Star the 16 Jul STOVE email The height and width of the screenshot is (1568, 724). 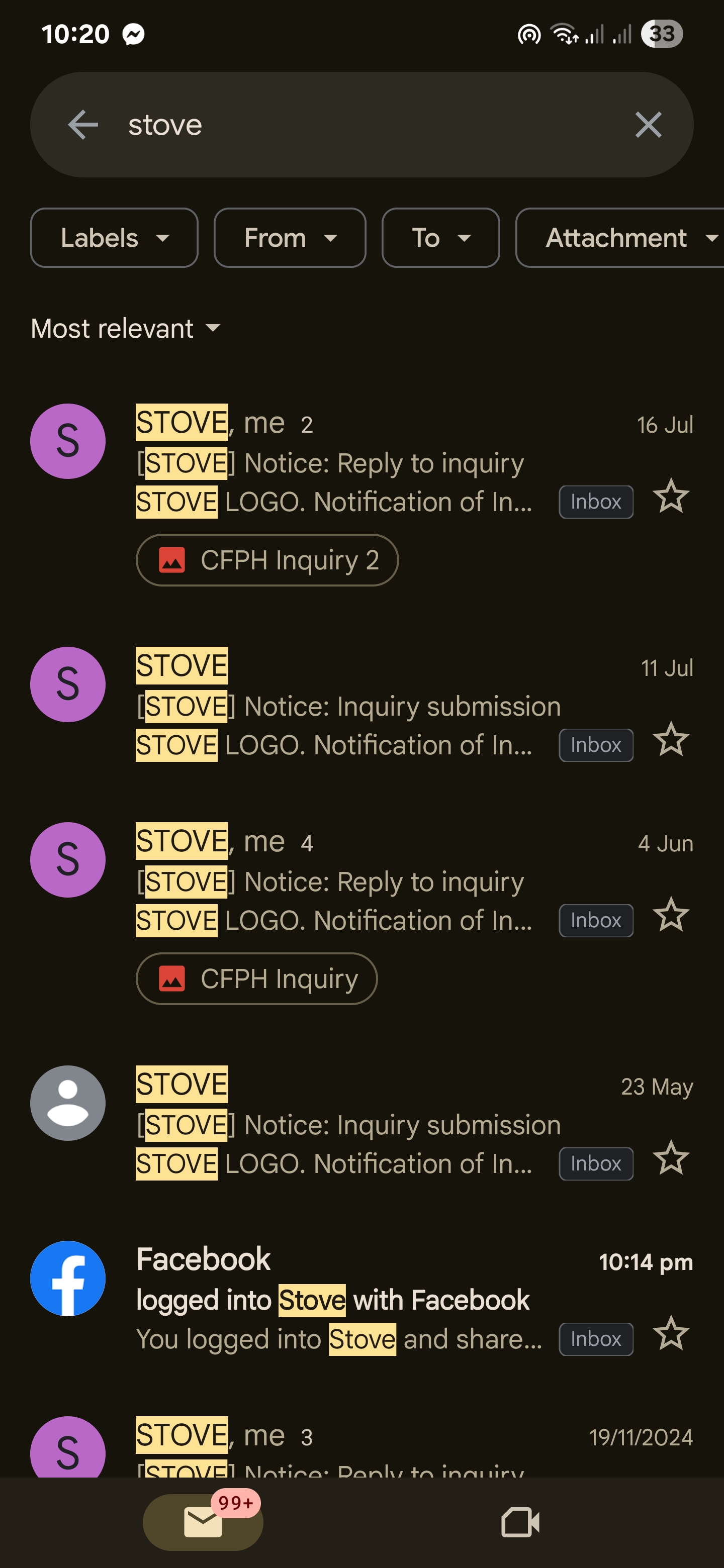[671, 497]
